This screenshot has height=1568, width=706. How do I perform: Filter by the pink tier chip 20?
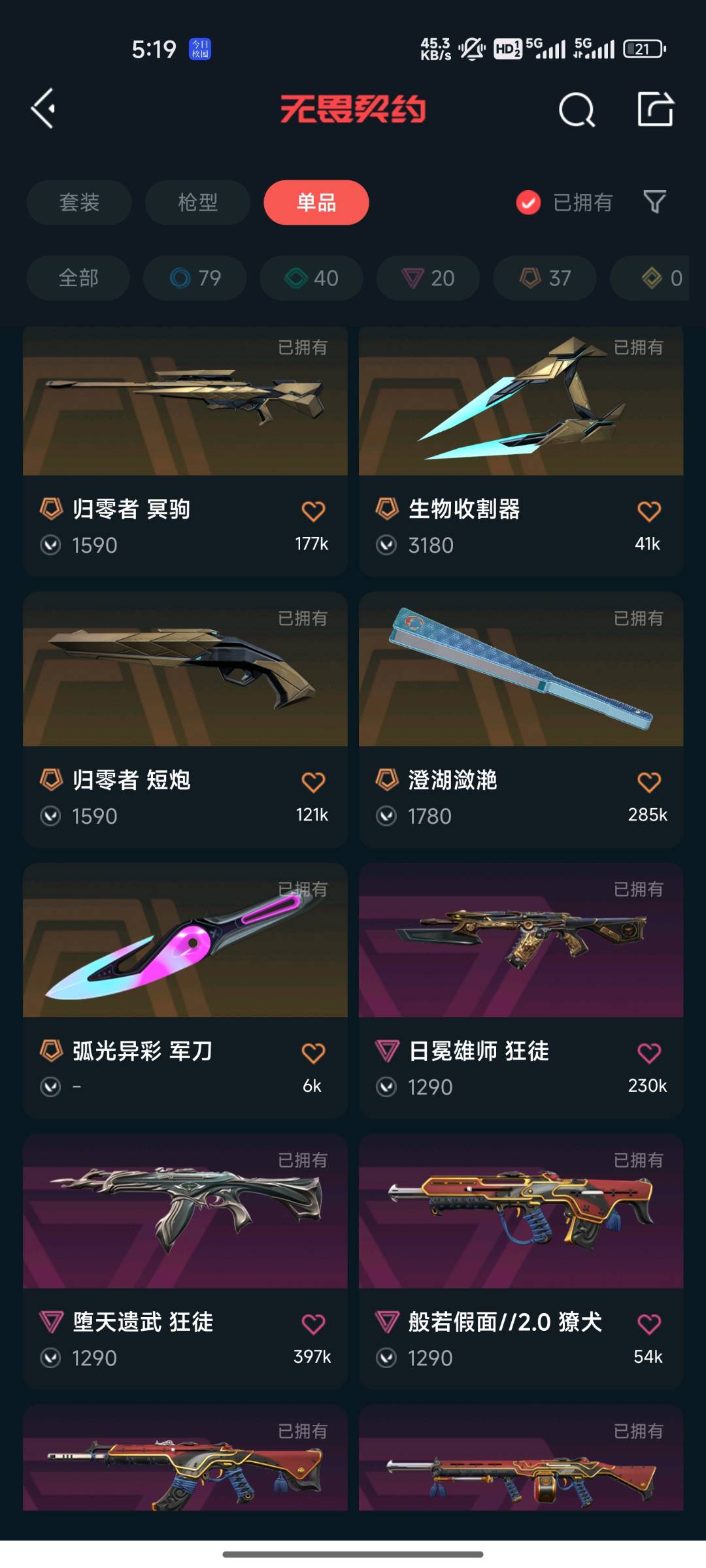428,278
